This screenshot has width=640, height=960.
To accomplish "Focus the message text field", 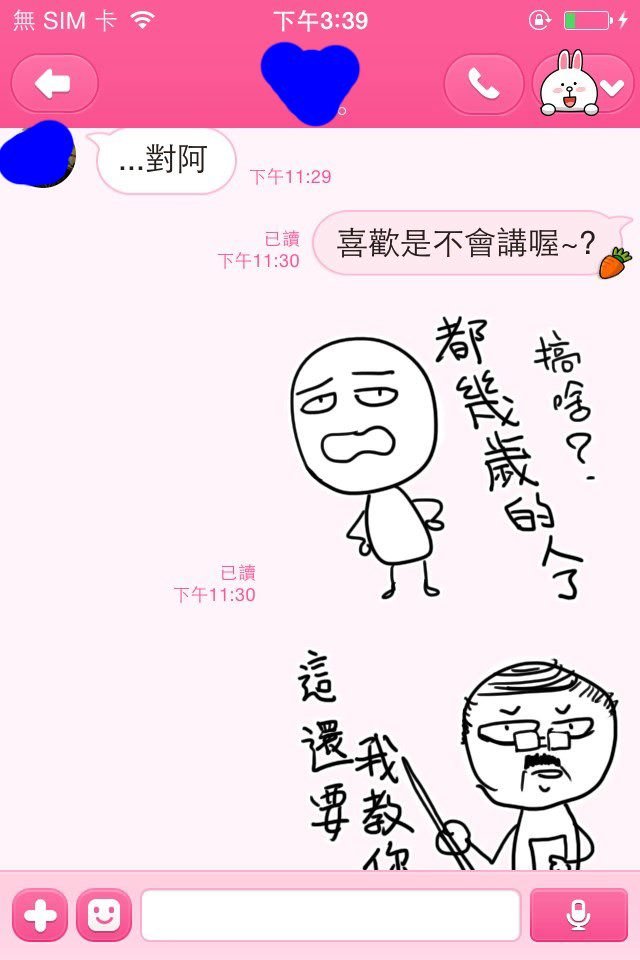I will [x=330, y=914].
